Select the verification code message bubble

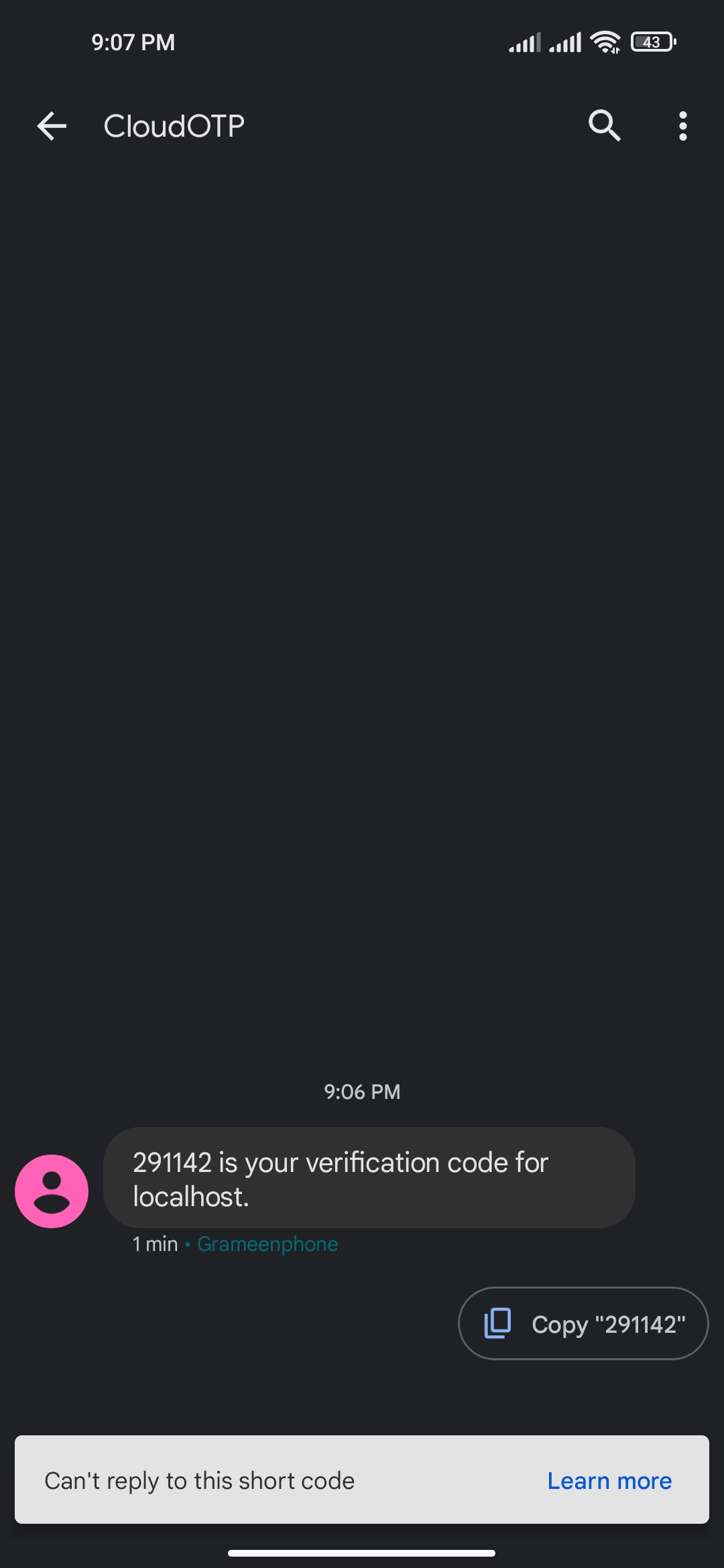[x=369, y=1178]
